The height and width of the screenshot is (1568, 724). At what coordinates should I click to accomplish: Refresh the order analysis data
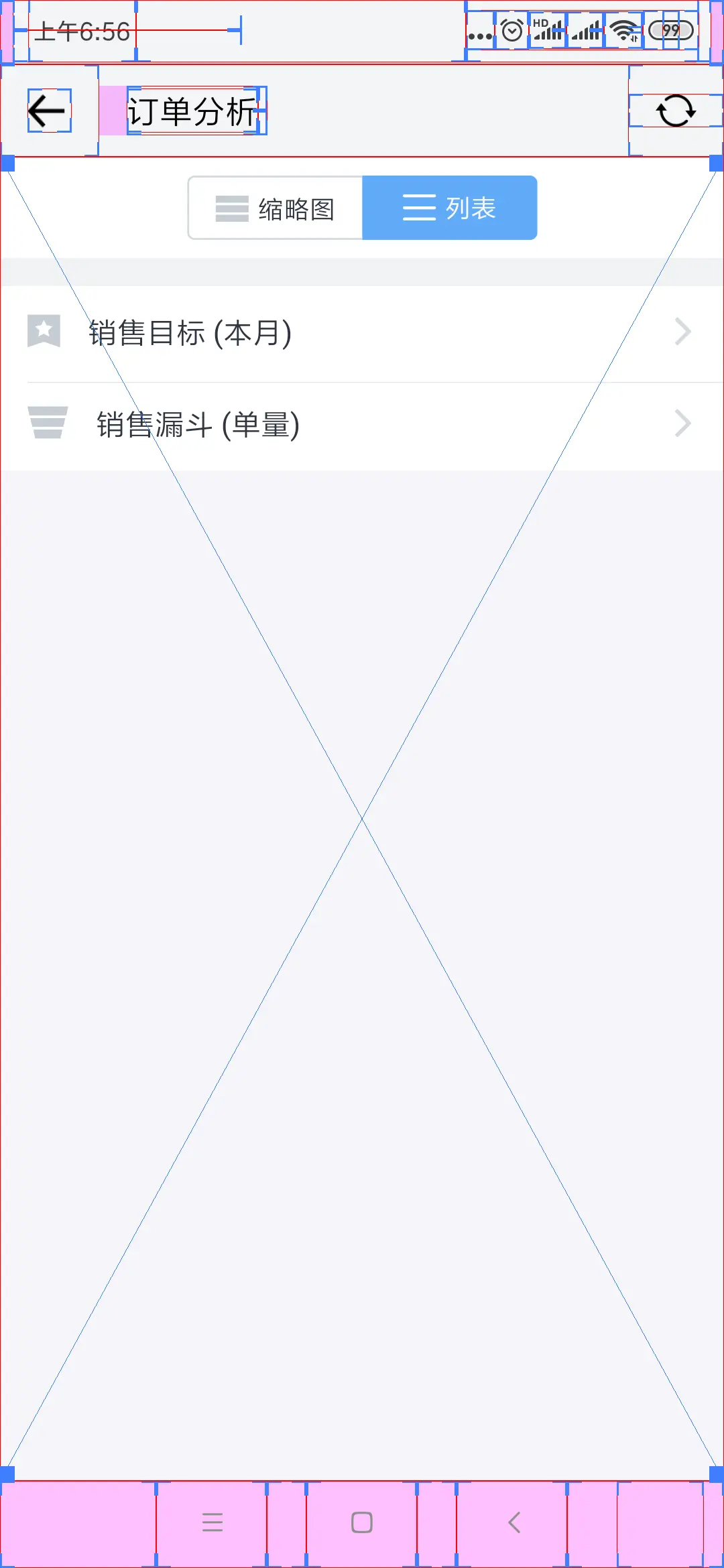pyautogui.click(x=675, y=111)
